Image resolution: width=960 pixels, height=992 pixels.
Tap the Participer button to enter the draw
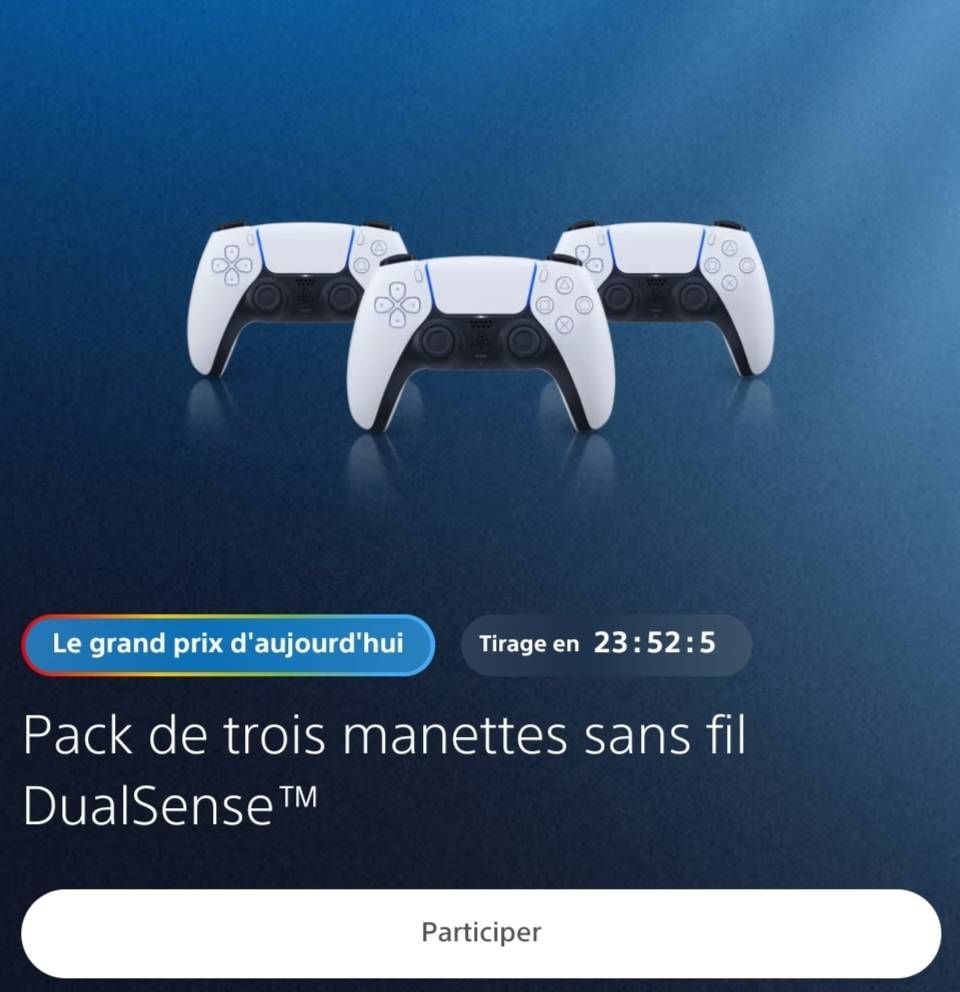click(x=480, y=933)
